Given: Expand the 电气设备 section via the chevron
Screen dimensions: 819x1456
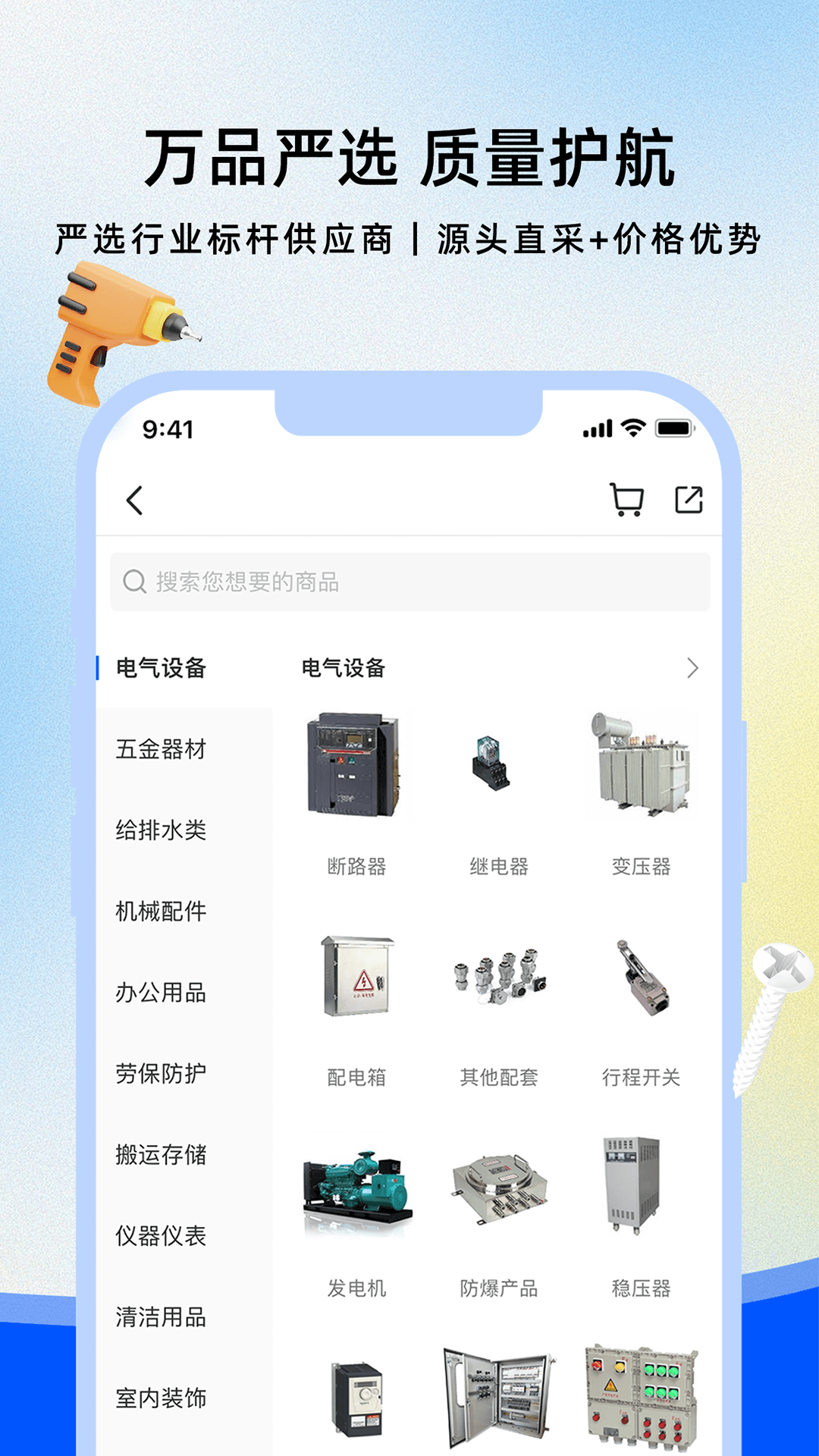Looking at the screenshot, I should pyautogui.click(x=692, y=669).
